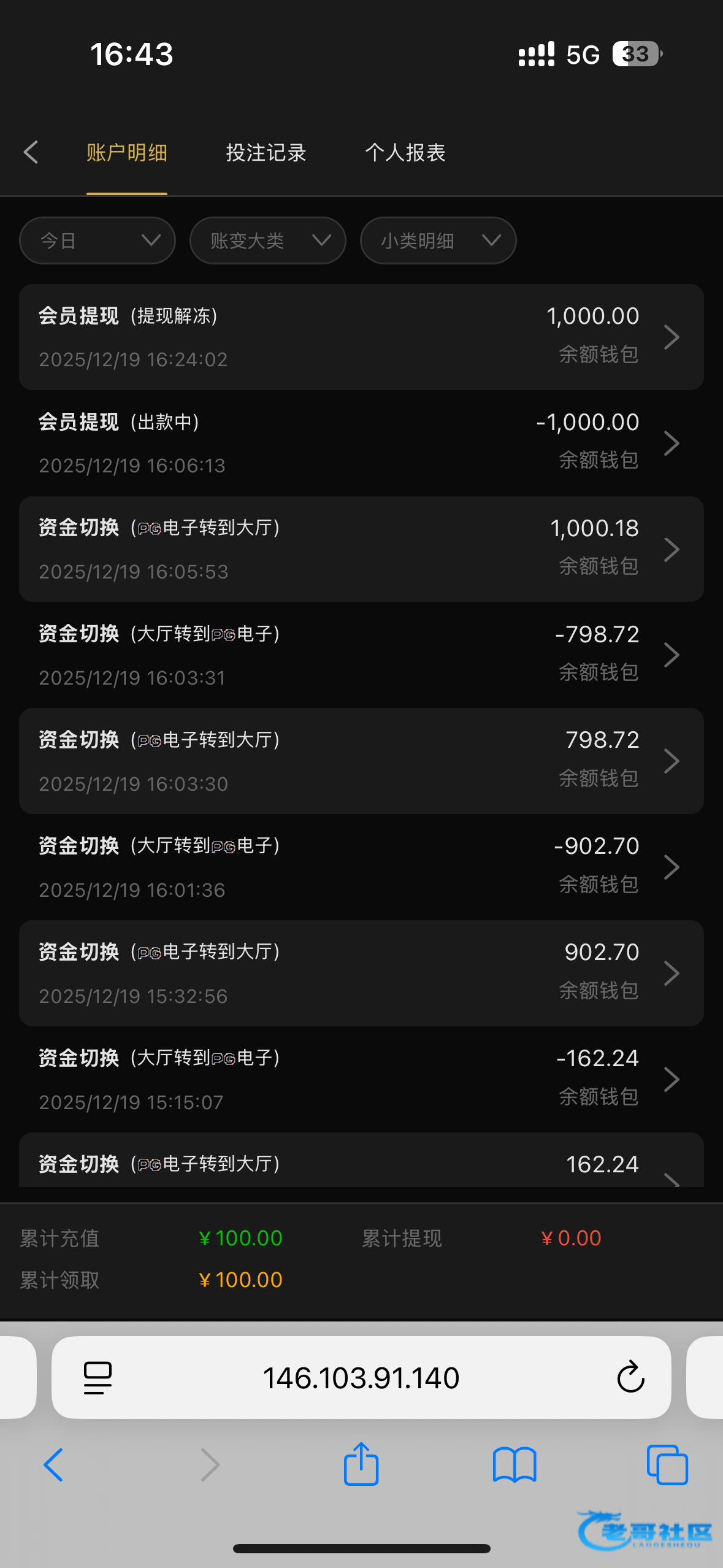Switch to the 个人报表 tab
Viewport: 723px width, 1568px height.
pyautogui.click(x=405, y=152)
